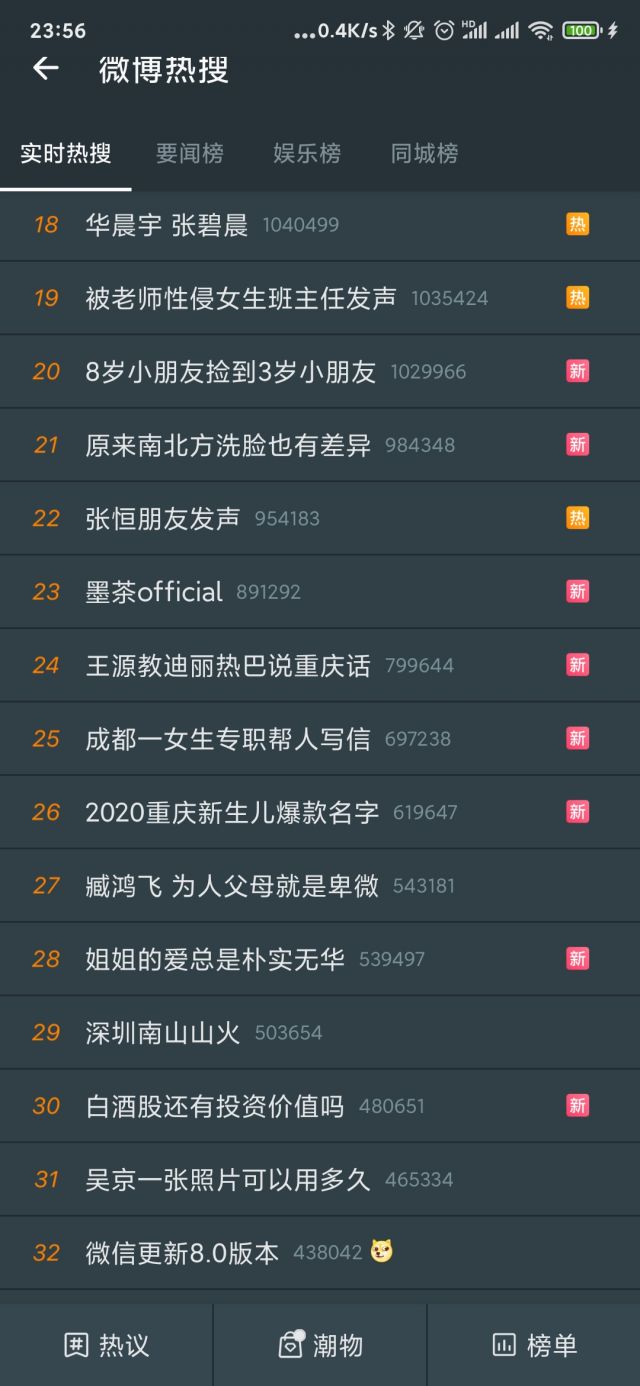The height and width of the screenshot is (1386, 640).
Task: Open topic 王源教迪丽热巴说重庆话
Action: tap(228, 665)
